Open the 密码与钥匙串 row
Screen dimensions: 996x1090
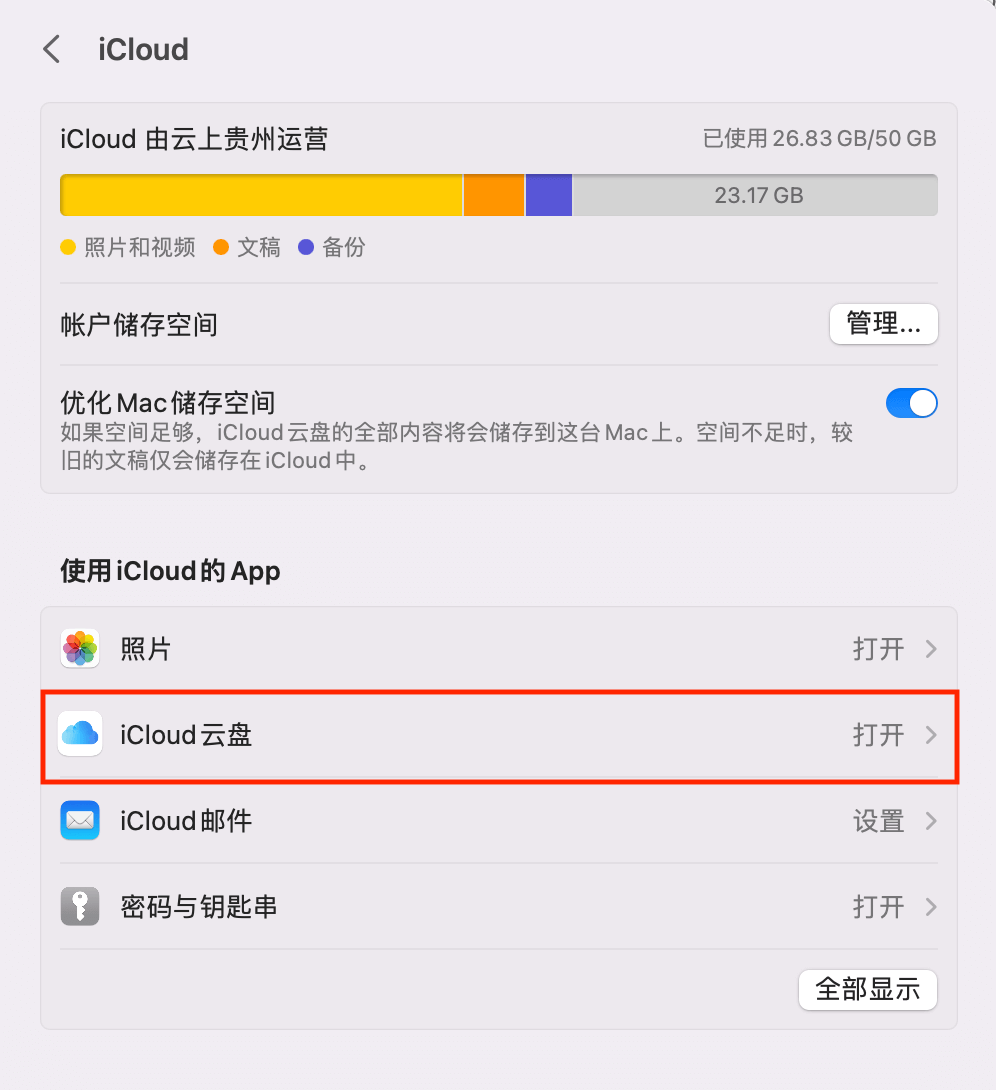pos(498,907)
